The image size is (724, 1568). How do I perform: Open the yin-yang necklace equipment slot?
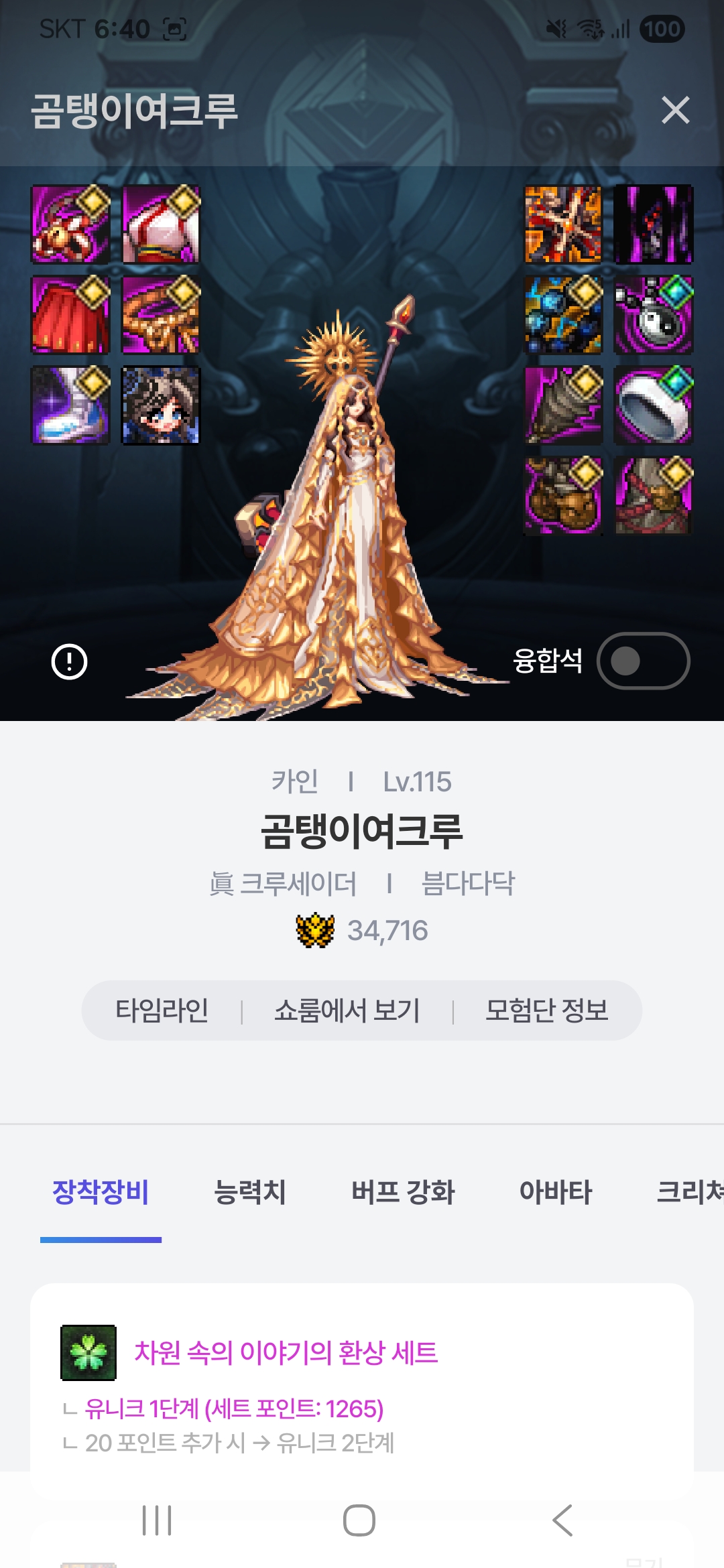click(x=654, y=315)
